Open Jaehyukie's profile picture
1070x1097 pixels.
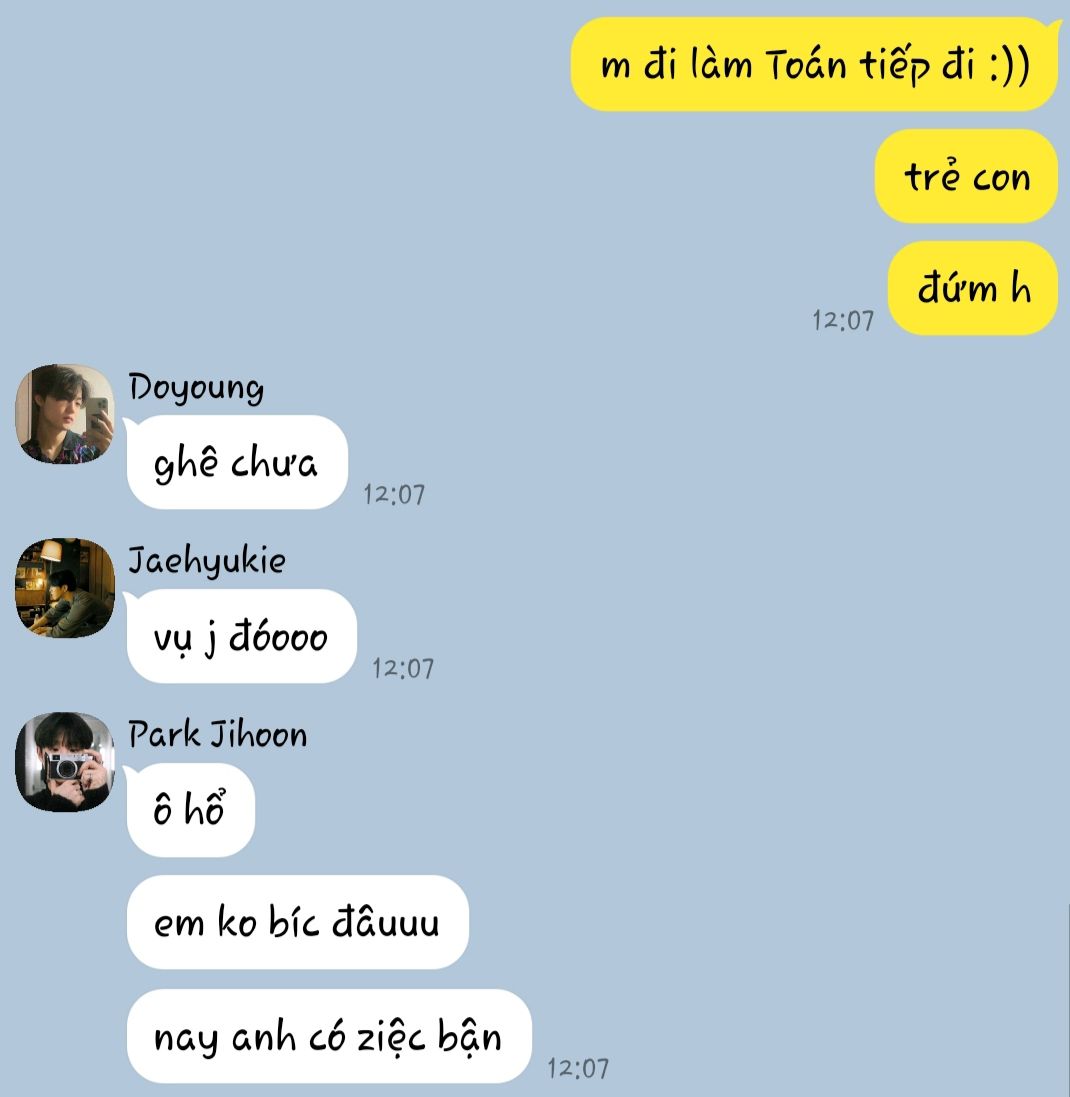pyautogui.click(x=65, y=588)
